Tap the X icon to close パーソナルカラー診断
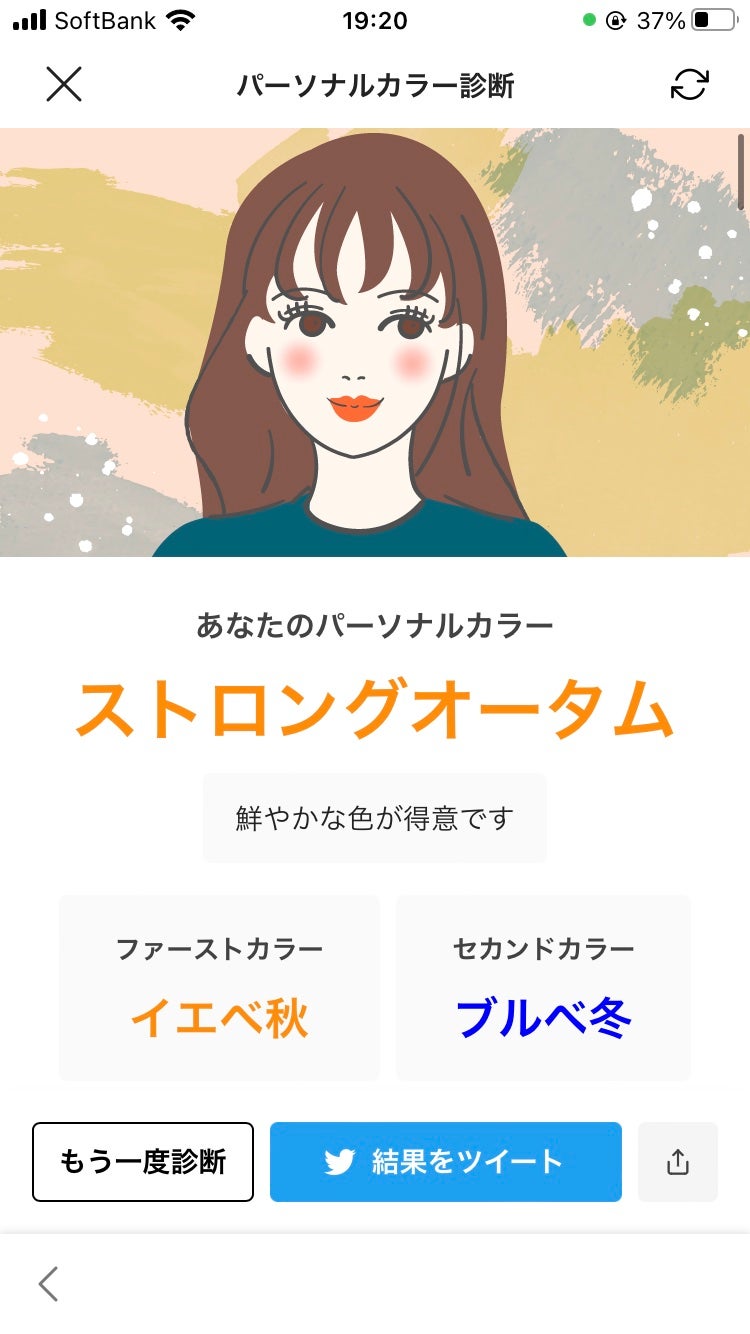This screenshot has width=750, height=1334. [x=64, y=85]
